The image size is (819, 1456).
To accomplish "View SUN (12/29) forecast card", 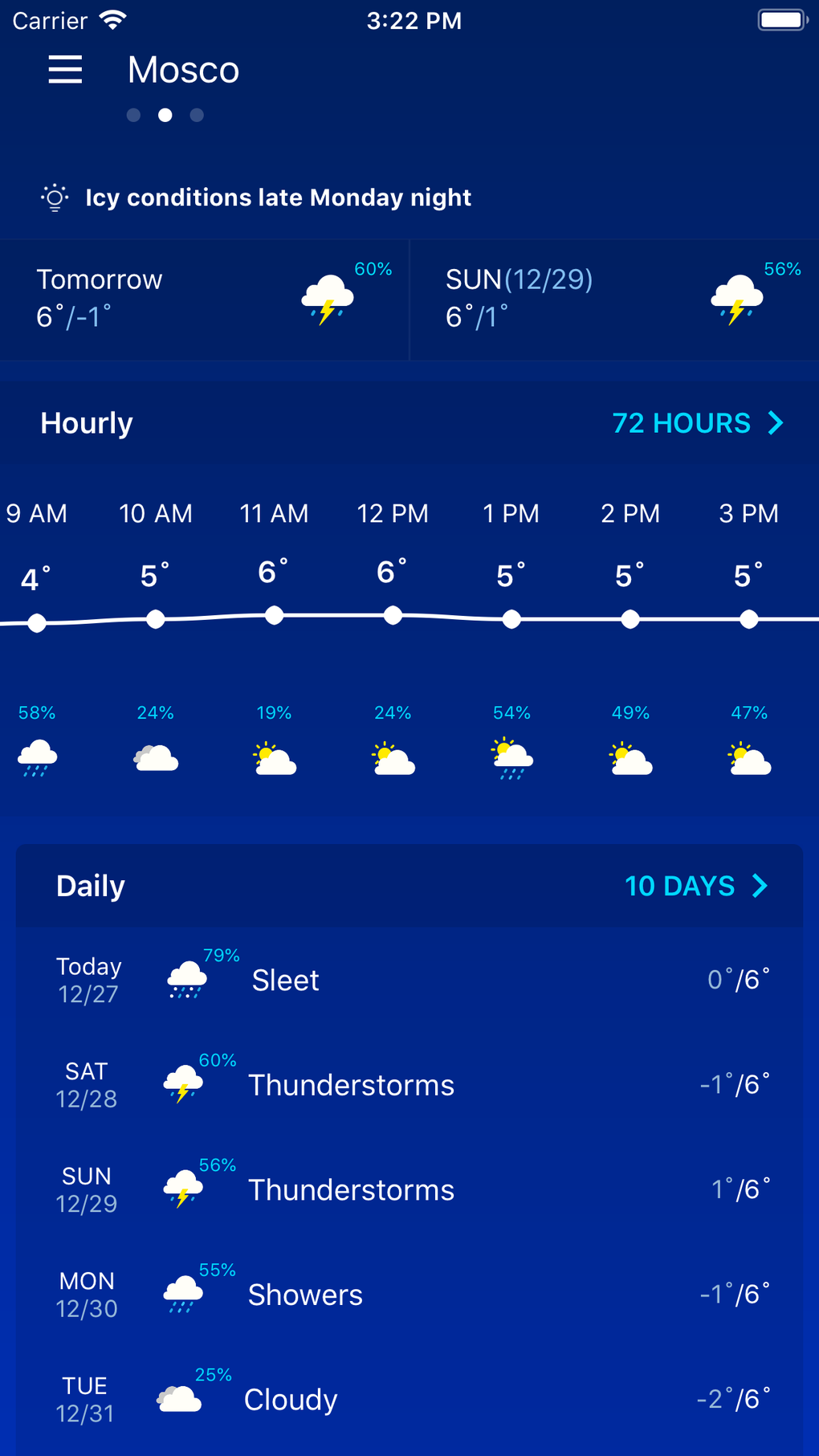I will [613, 300].
